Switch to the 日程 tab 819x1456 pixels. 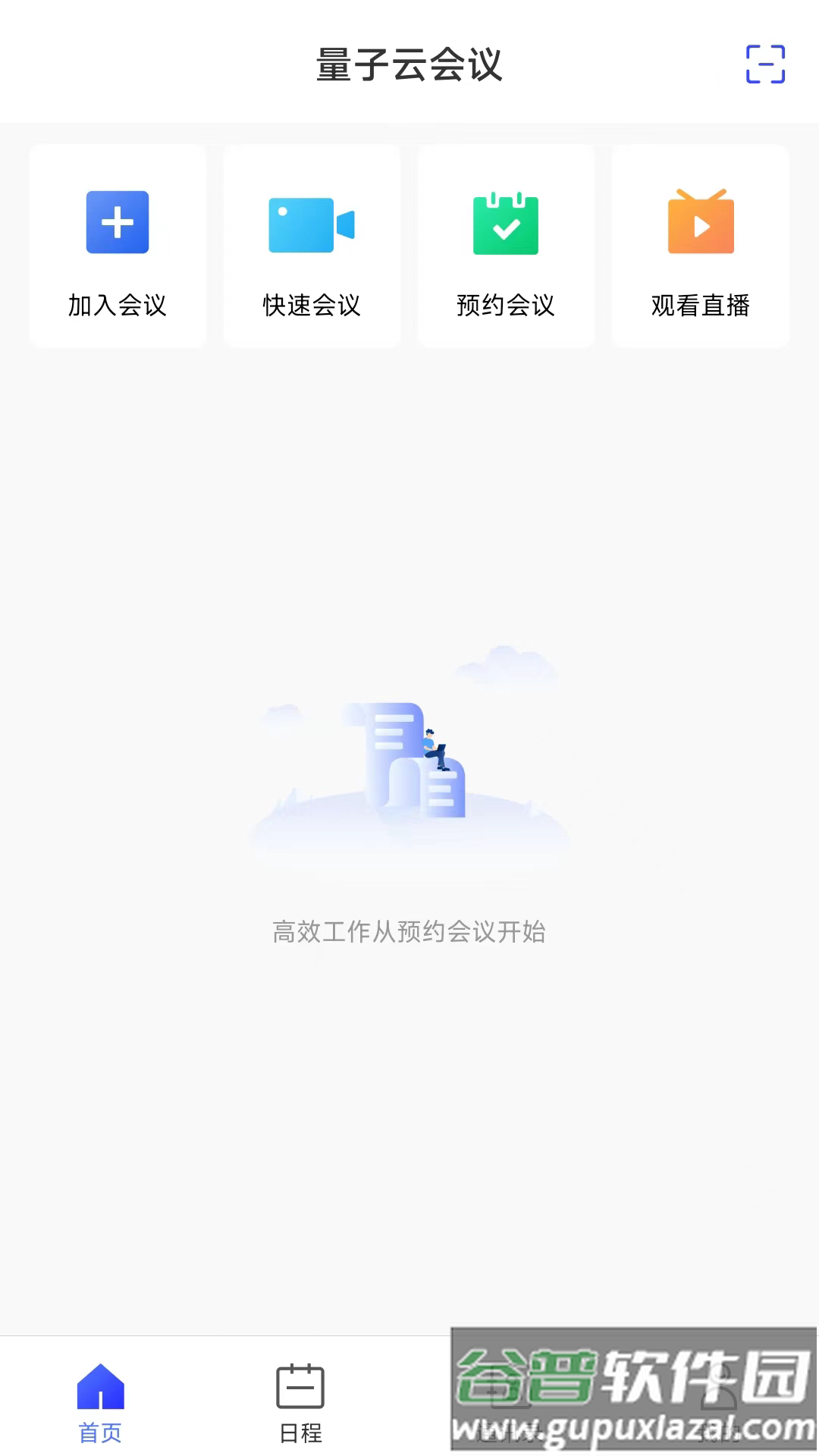click(x=302, y=1407)
